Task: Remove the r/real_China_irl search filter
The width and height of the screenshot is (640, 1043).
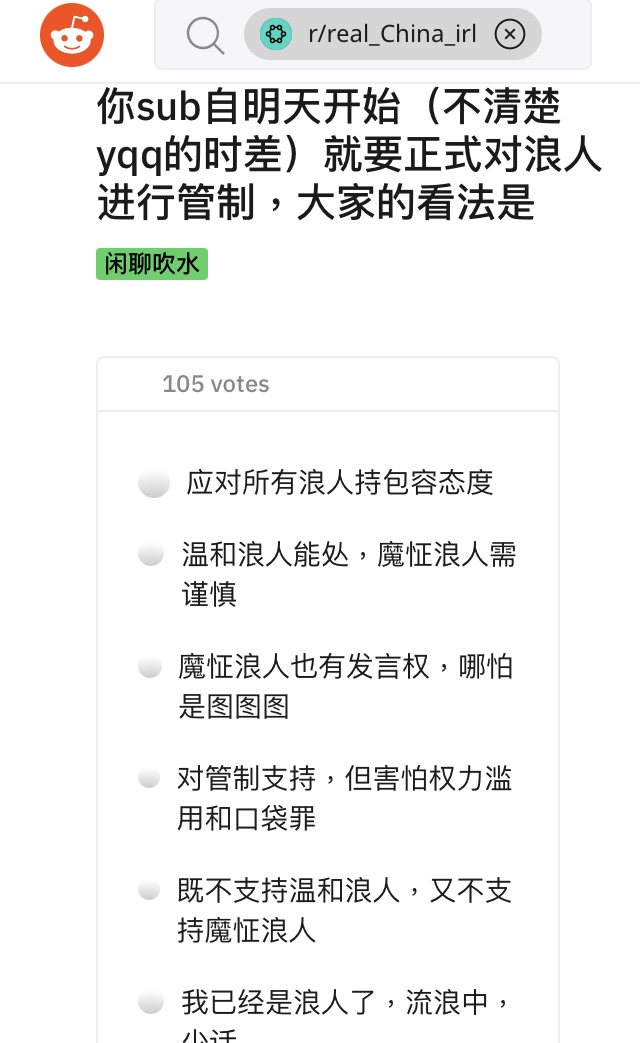Action: tap(510, 34)
